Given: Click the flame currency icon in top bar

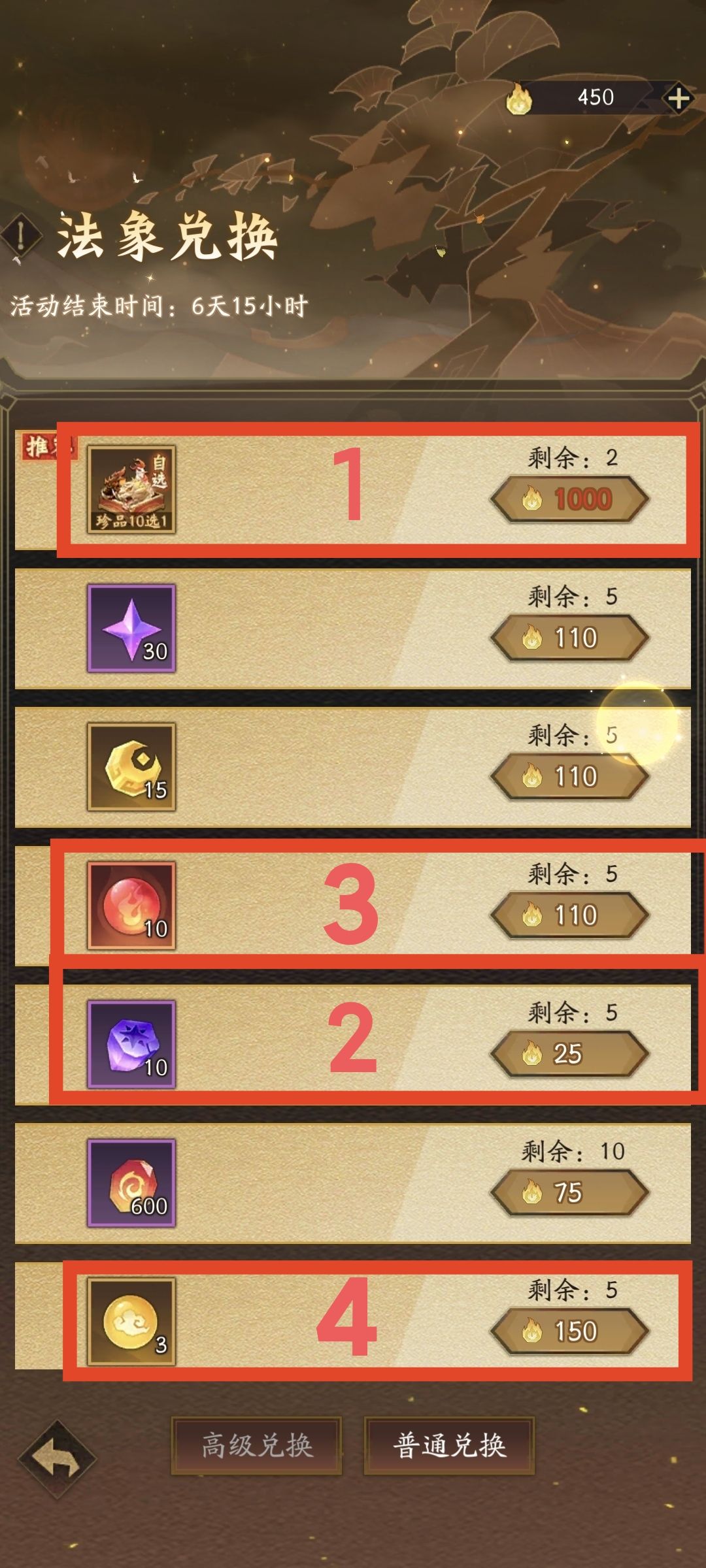Looking at the screenshot, I should point(520,97).
